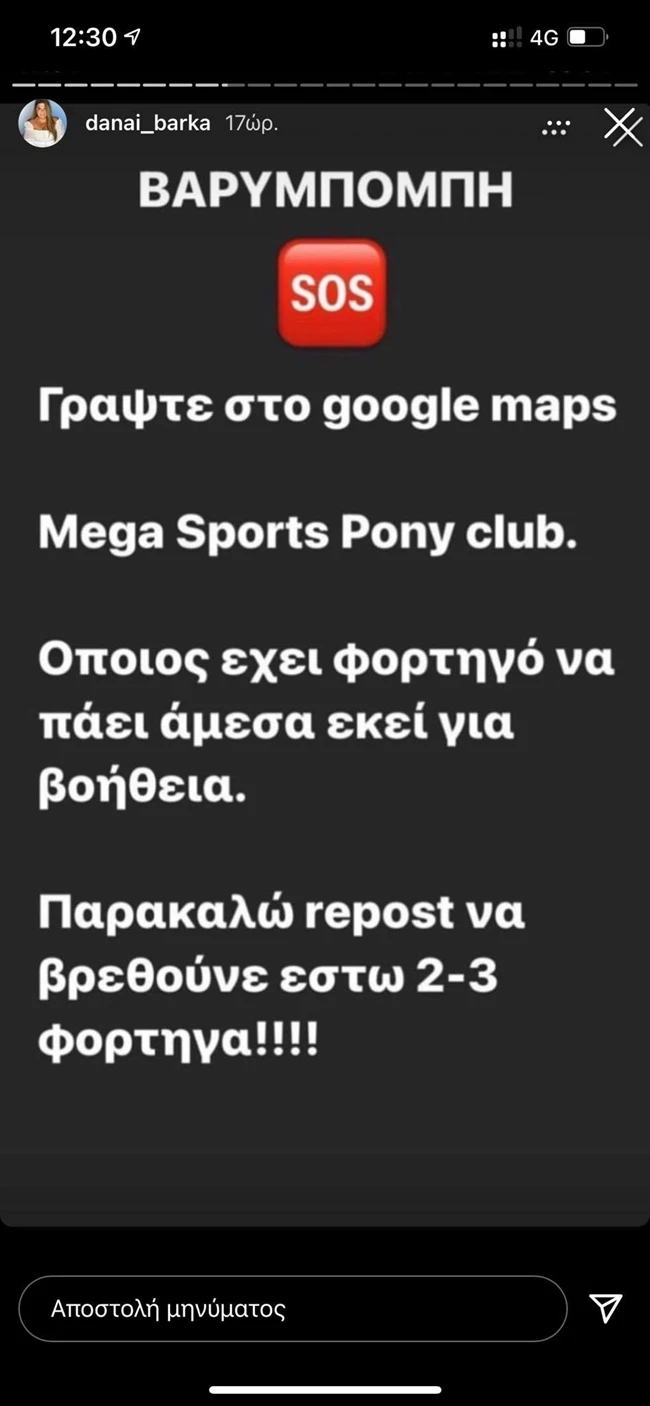Open the story options menu
This screenshot has height=1406, width=650.
coord(555,127)
